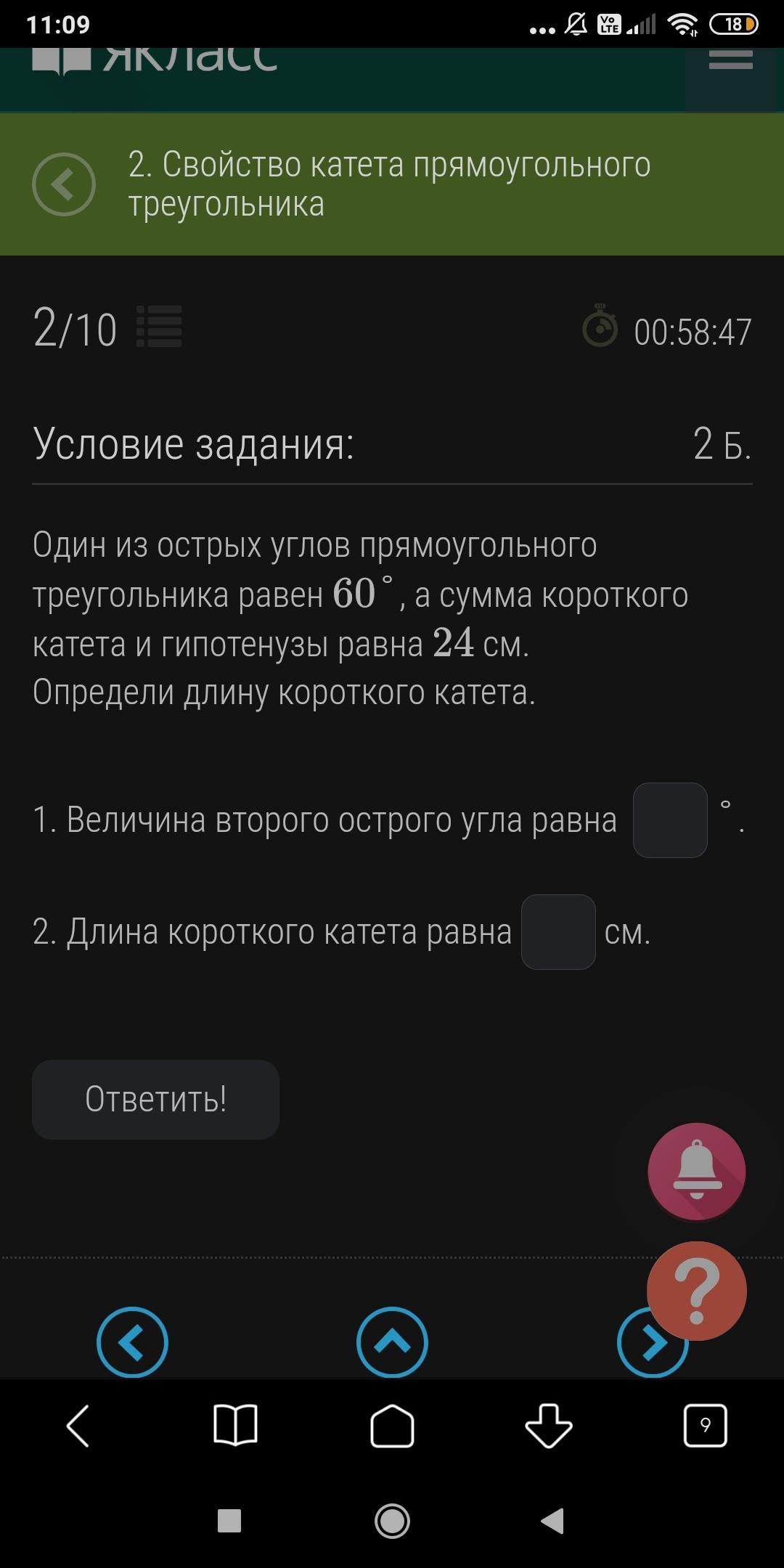Tap the system home circle button
Image resolution: width=784 pixels, height=1568 pixels.
point(392,1521)
